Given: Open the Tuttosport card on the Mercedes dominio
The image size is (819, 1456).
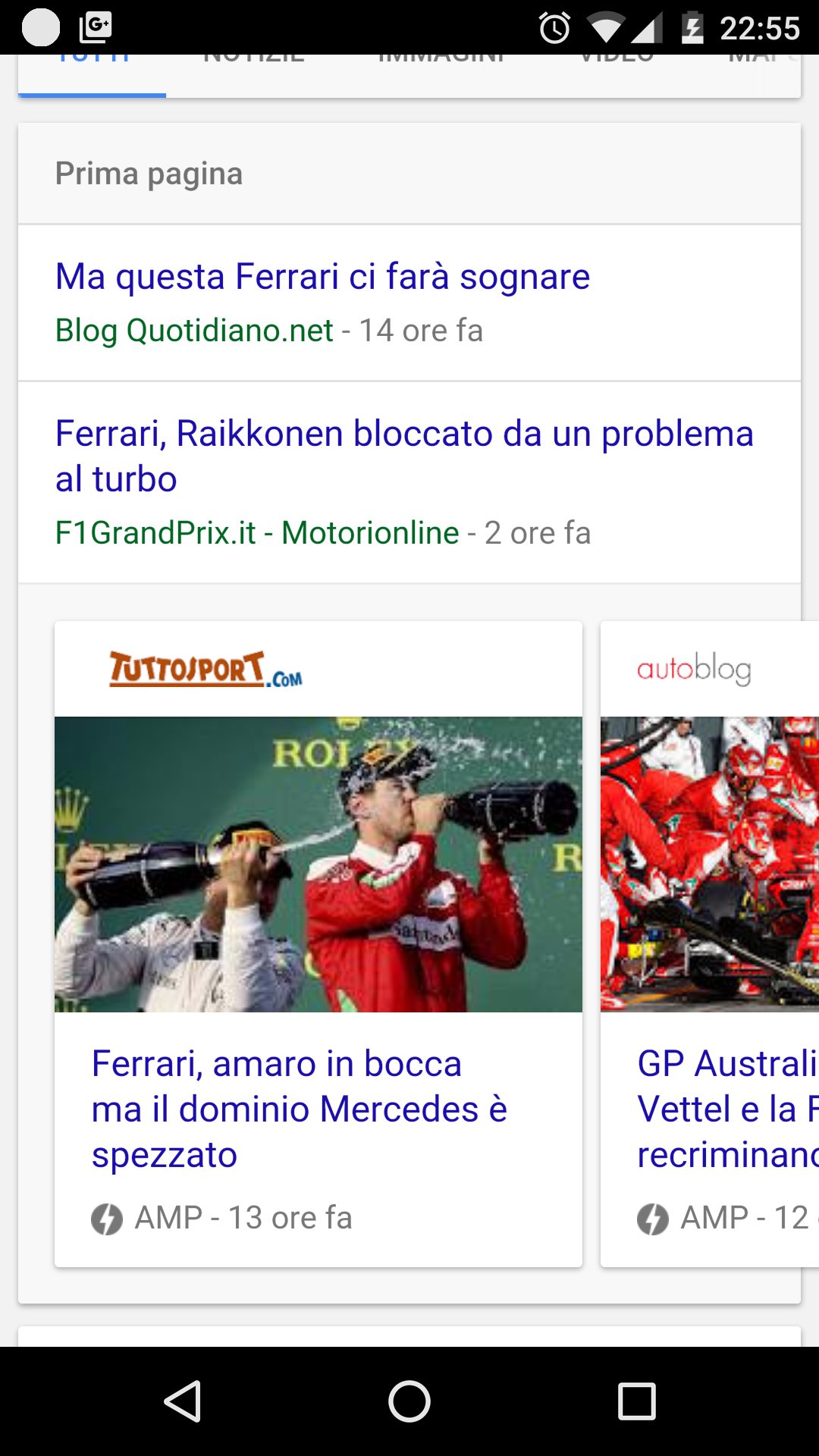Looking at the screenshot, I should coord(318,943).
